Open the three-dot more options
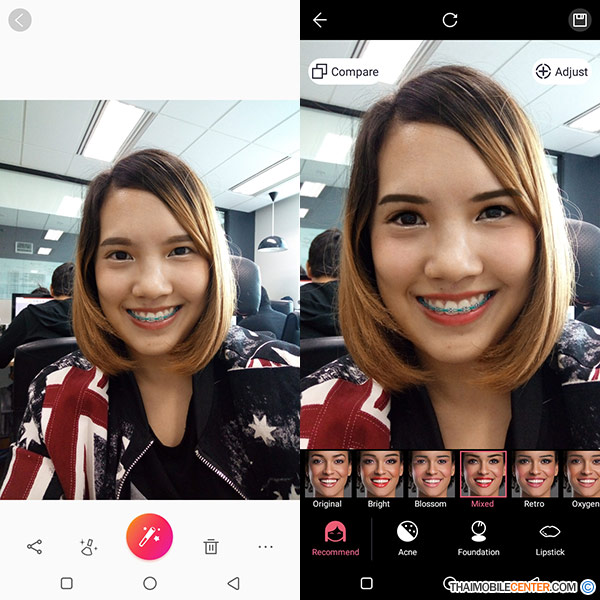Viewport: 600px width, 600px height. (265, 546)
